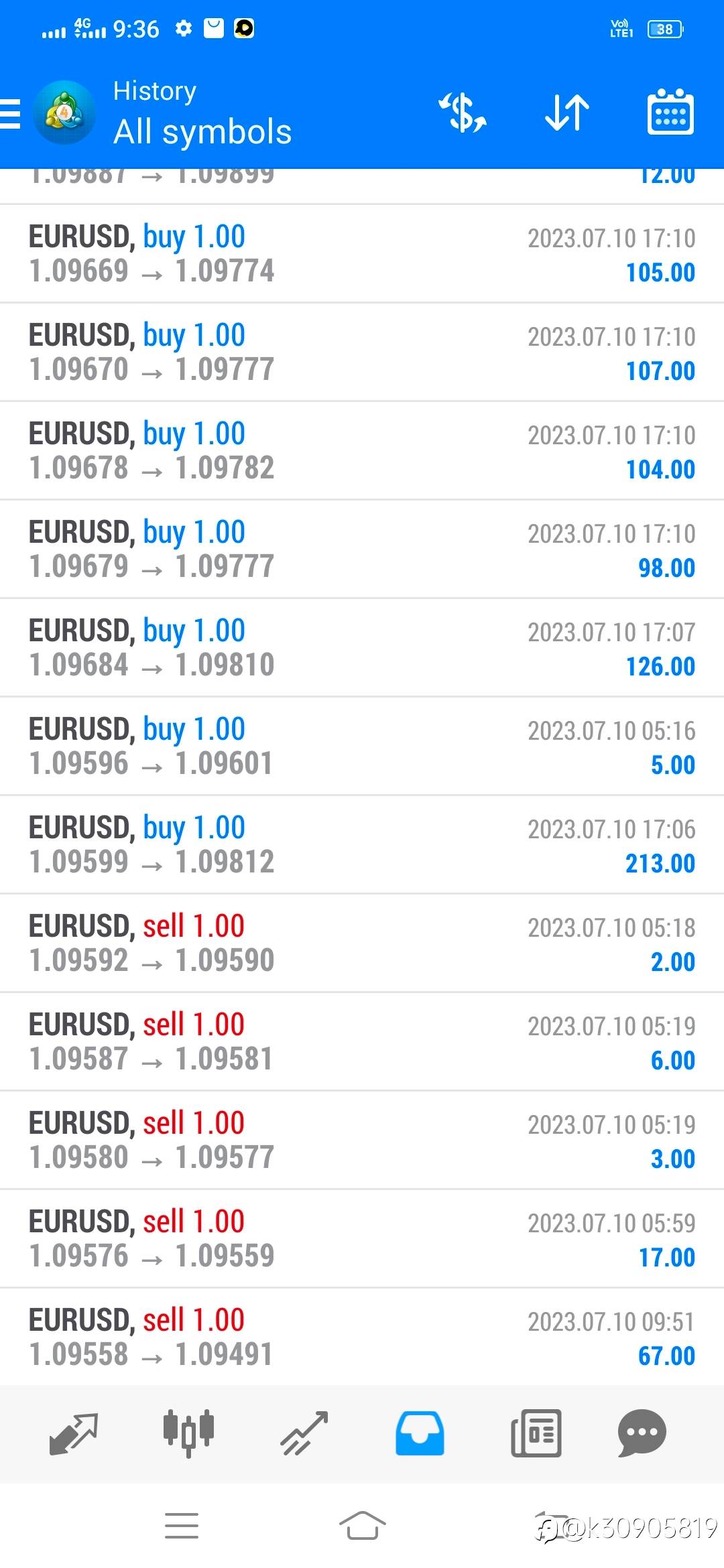Open the buy trade with profit 213.00

click(x=362, y=845)
